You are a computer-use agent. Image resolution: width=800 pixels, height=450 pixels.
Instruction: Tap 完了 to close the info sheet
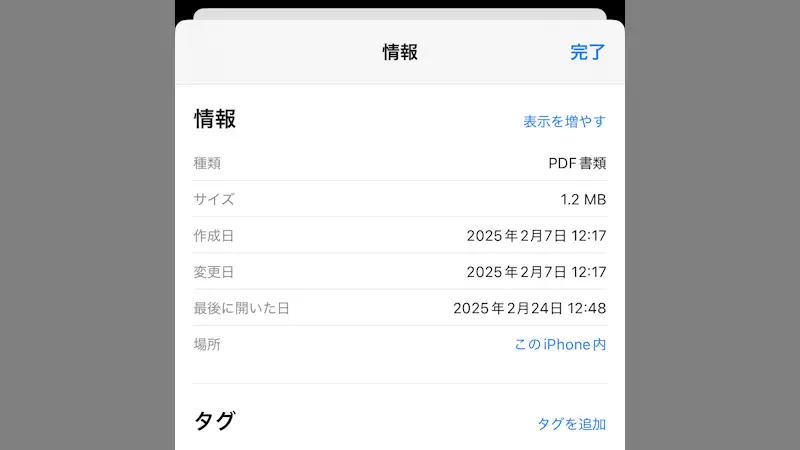587,53
